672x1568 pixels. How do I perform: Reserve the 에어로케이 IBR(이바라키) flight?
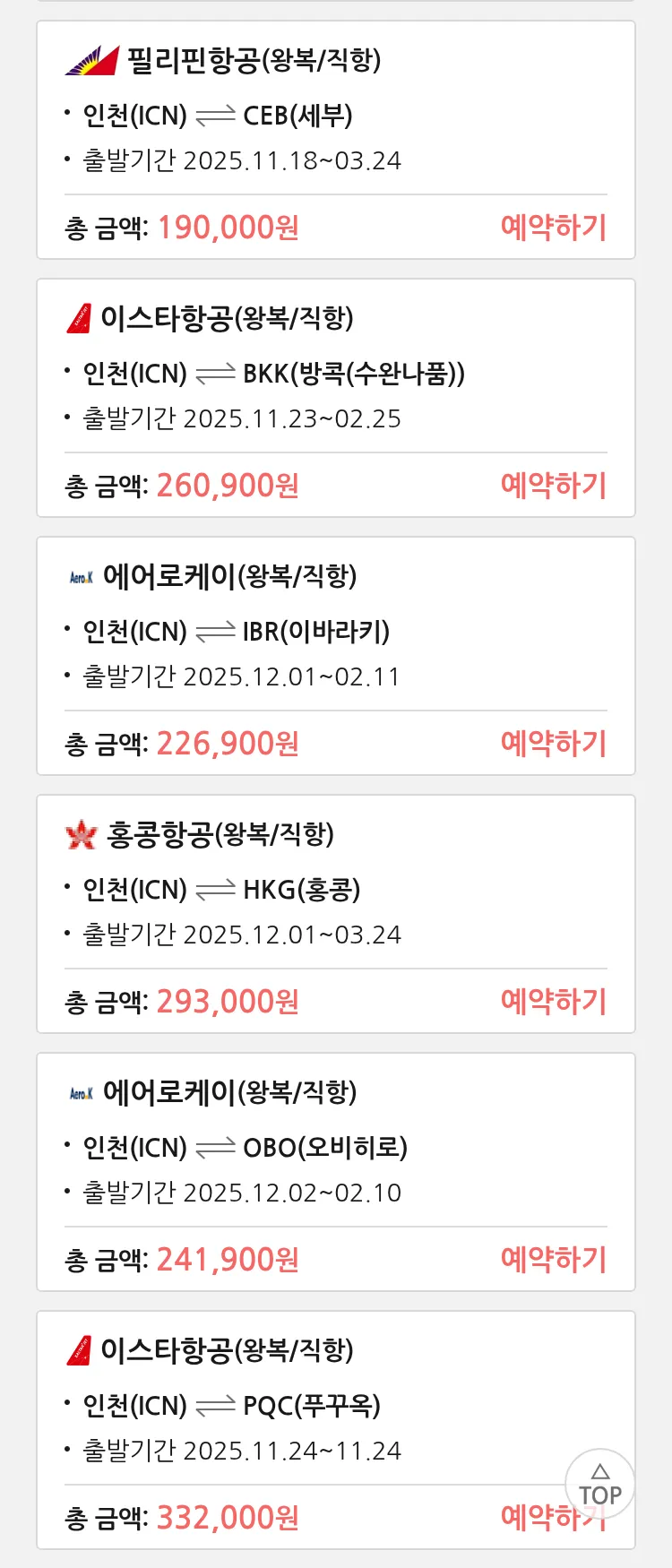[553, 744]
